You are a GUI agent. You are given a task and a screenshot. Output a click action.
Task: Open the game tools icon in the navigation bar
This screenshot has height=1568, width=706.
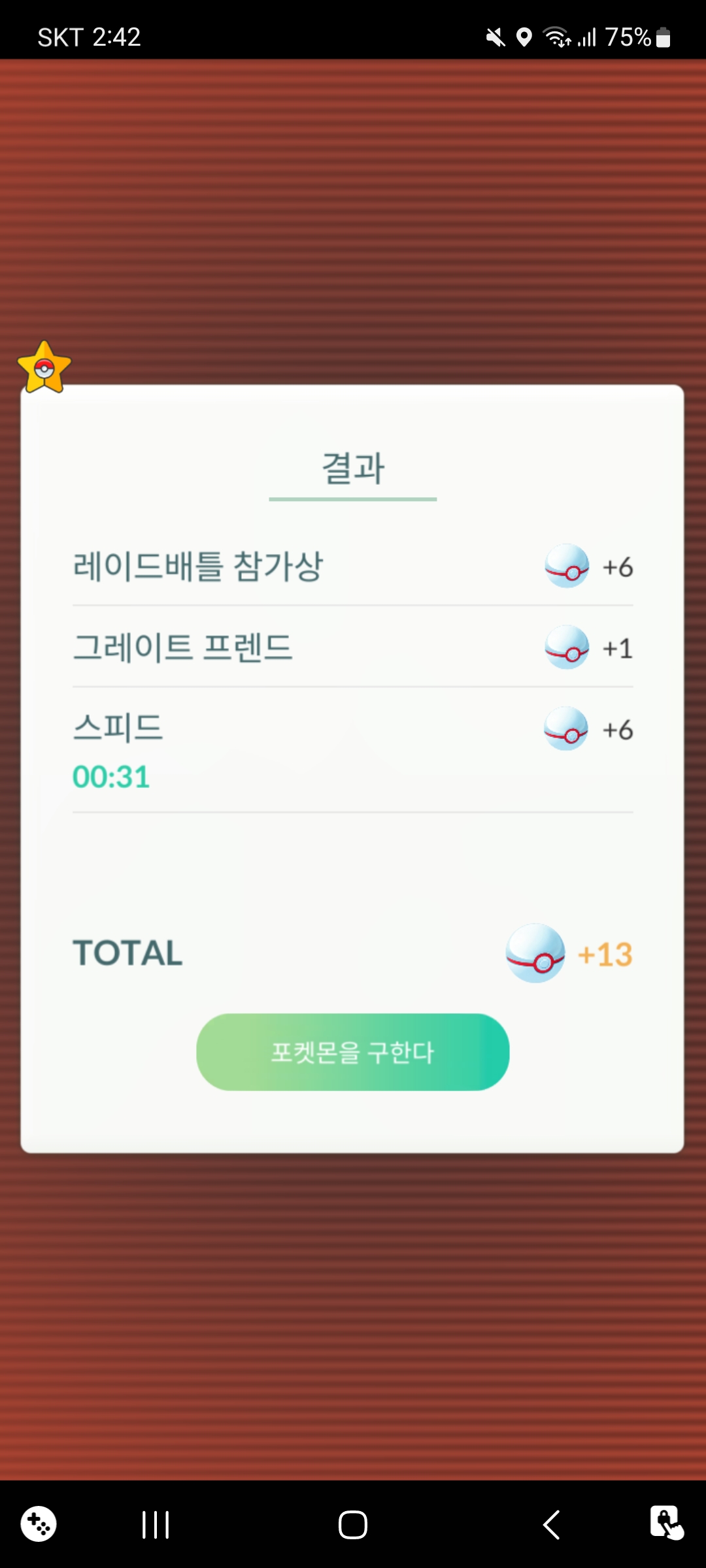coord(39,1524)
